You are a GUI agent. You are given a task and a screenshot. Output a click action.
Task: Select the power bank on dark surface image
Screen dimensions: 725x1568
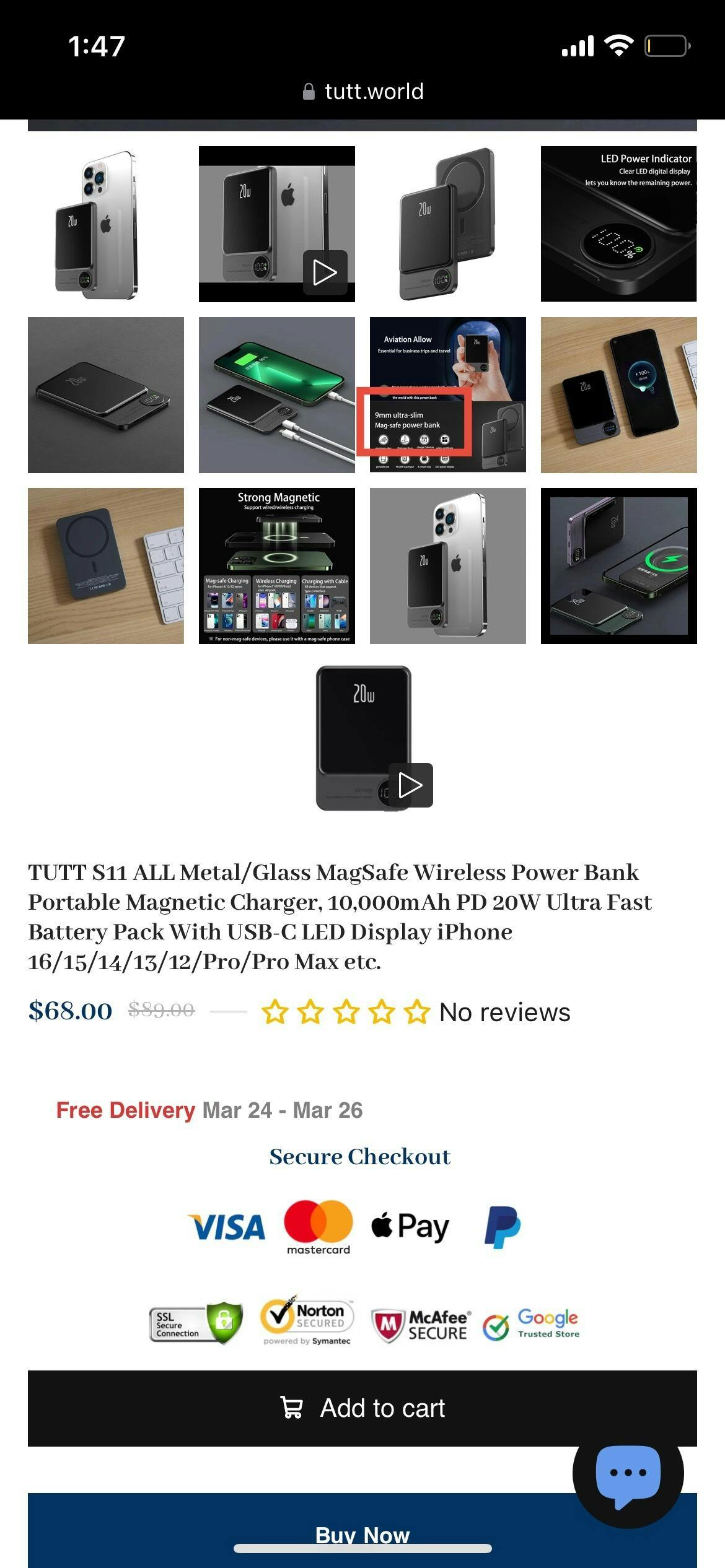pyautogui.click(x=105, y=395)
